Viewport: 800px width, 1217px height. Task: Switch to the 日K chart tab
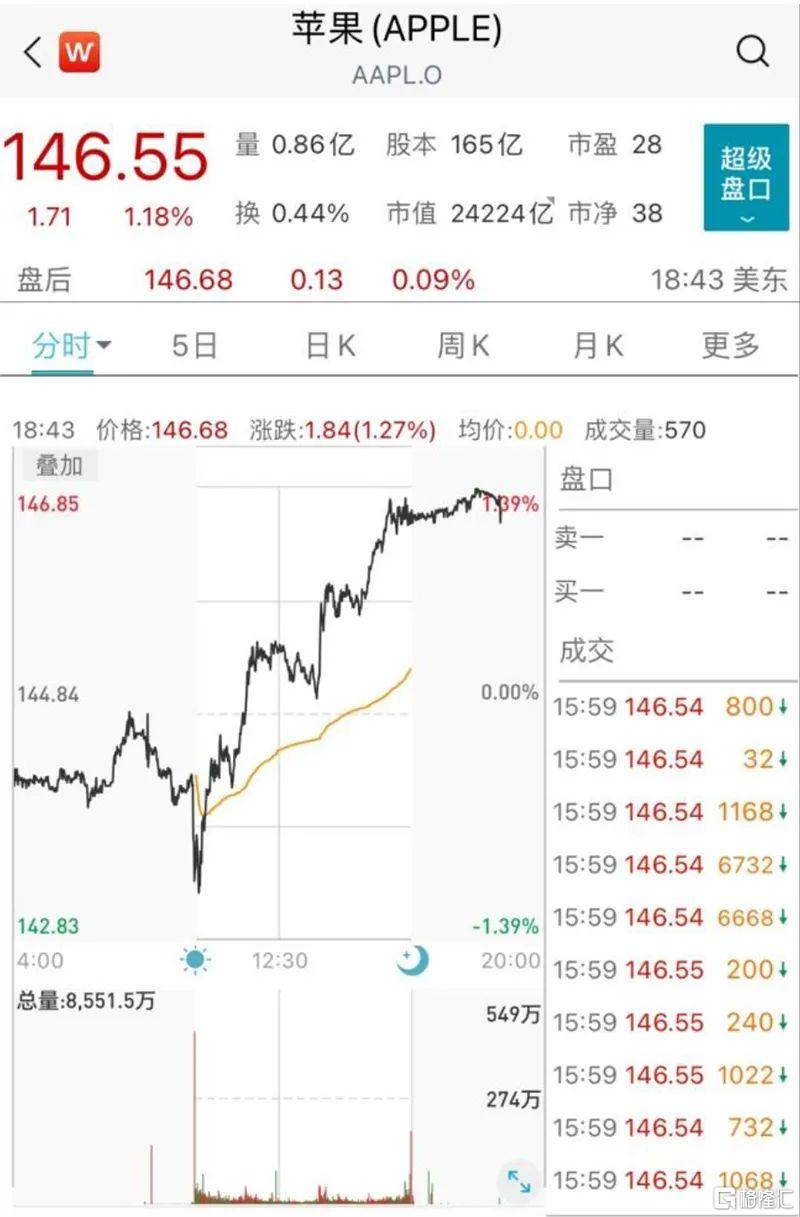(x=330, y=346)
